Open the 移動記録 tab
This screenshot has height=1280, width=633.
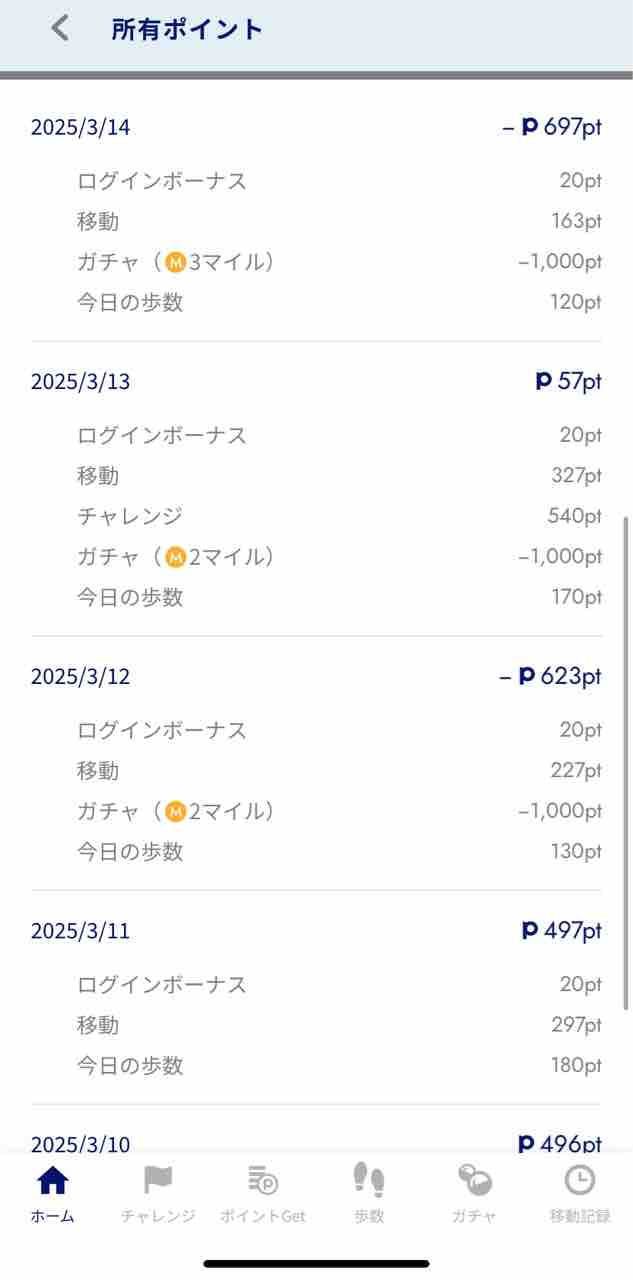[579, 1193]
